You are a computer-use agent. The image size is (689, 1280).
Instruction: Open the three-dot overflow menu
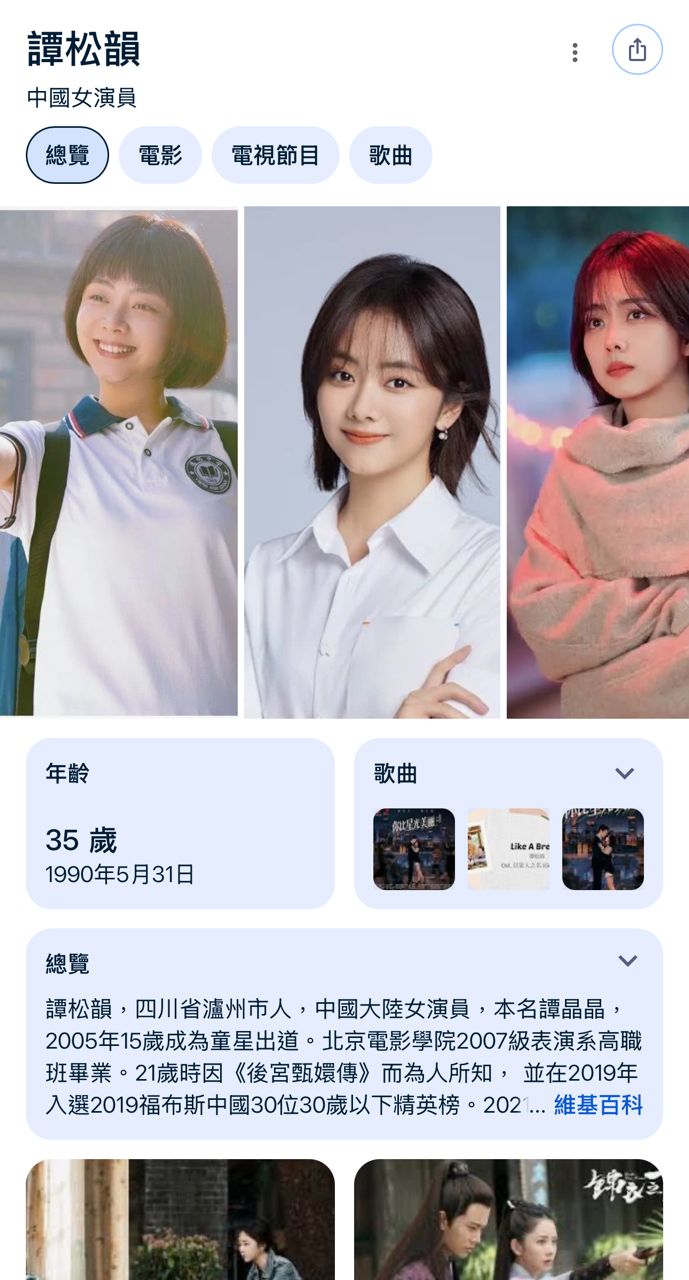pos(574,52)
